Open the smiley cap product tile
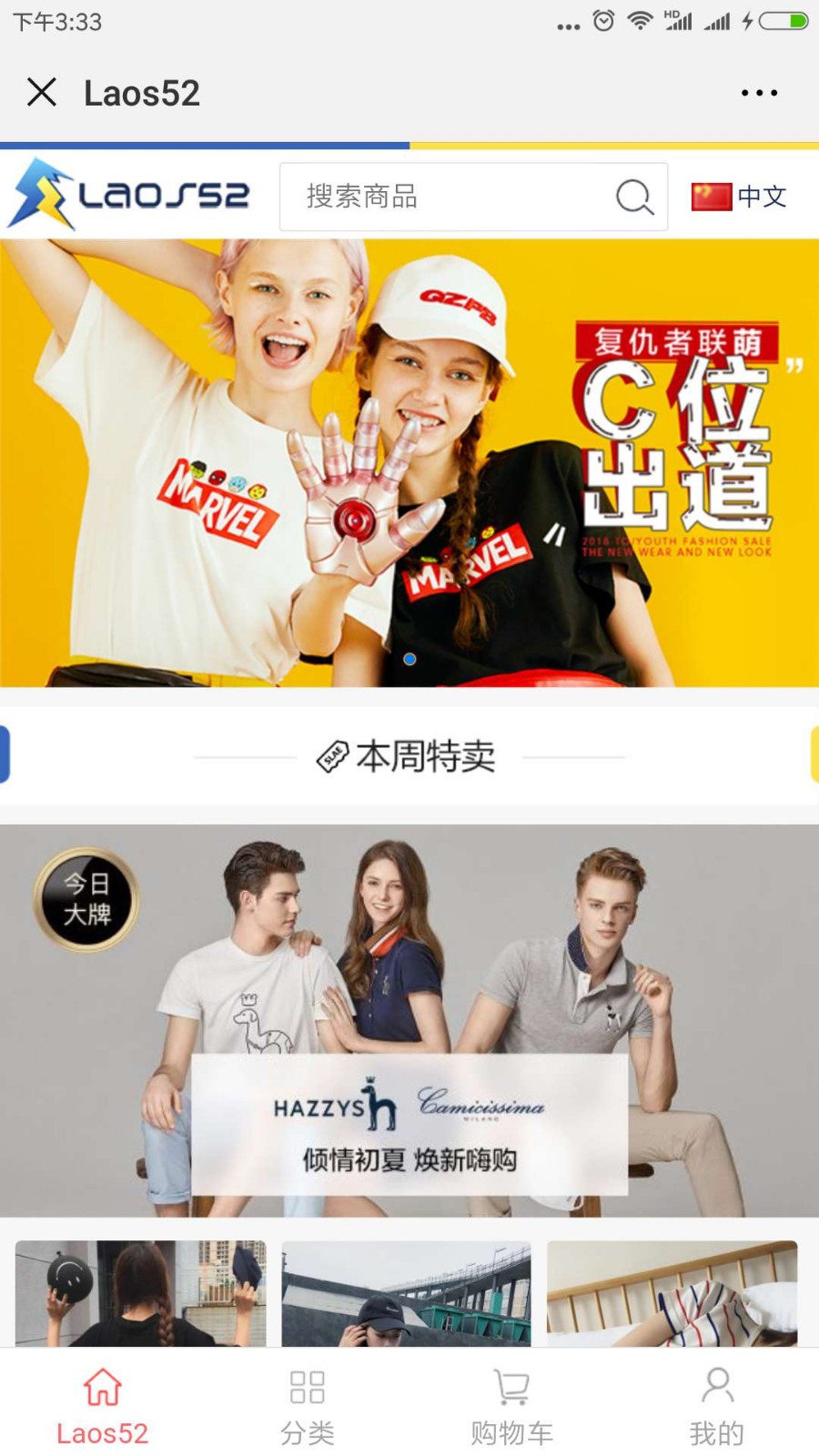This screenshot has height=1456, width=819. click(141, 1293)
